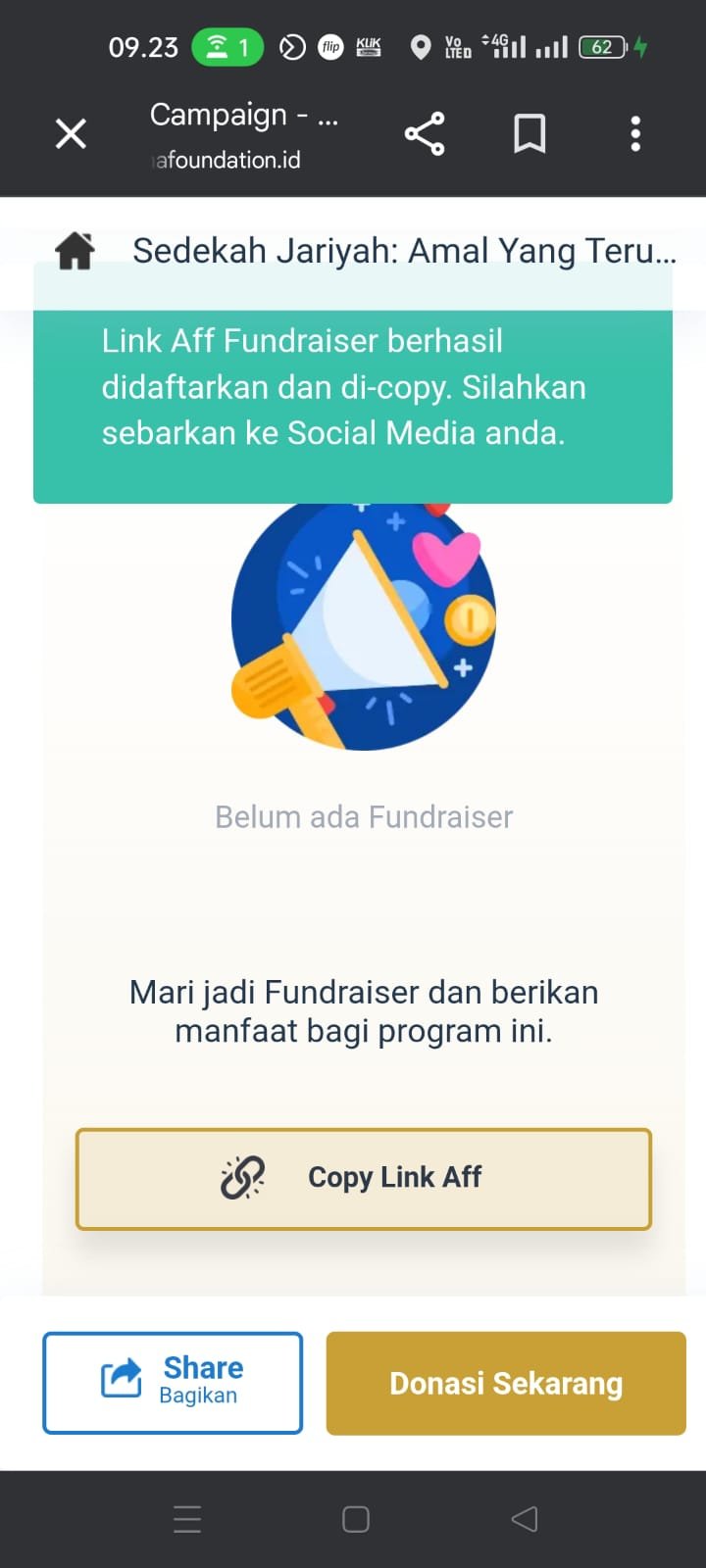Expand the truncated Campaign title
This screenshot has width=706, height=1568.
click(243, 115)
